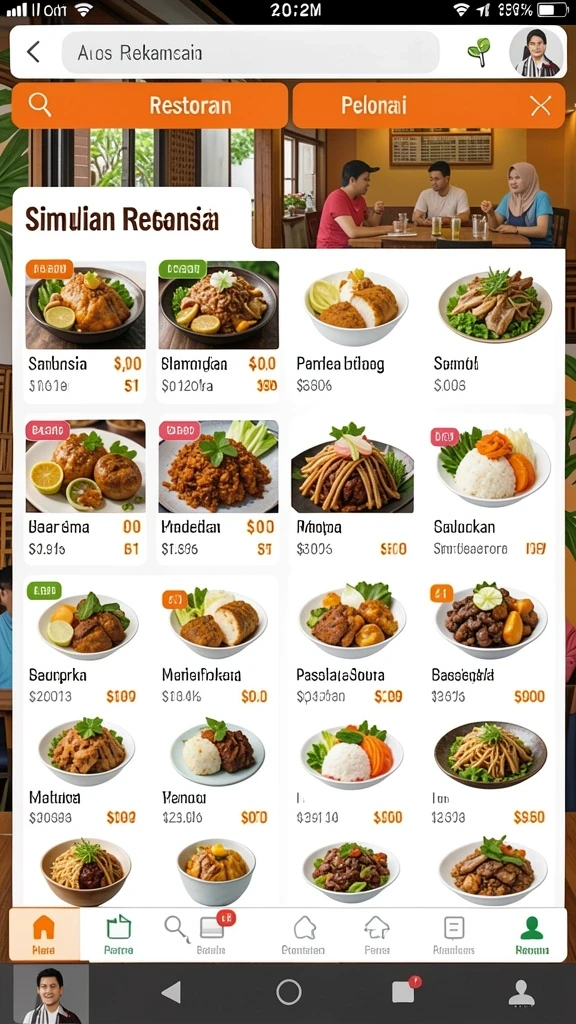Close the Pelonai chip with X
The width and height of the screenshot is (576, 1024).
pyautogui.click(x=540, y=105)
